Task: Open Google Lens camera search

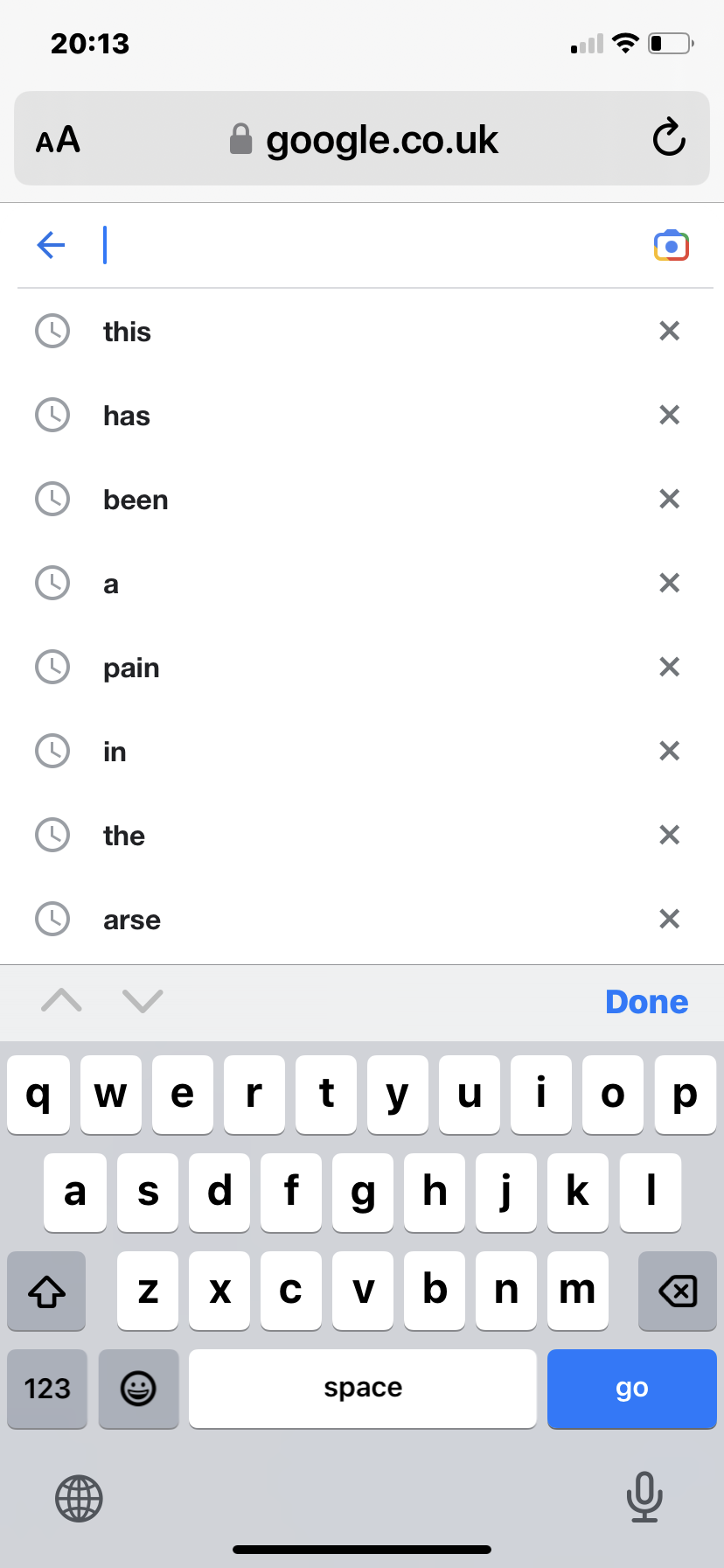Action: [672, 246]
